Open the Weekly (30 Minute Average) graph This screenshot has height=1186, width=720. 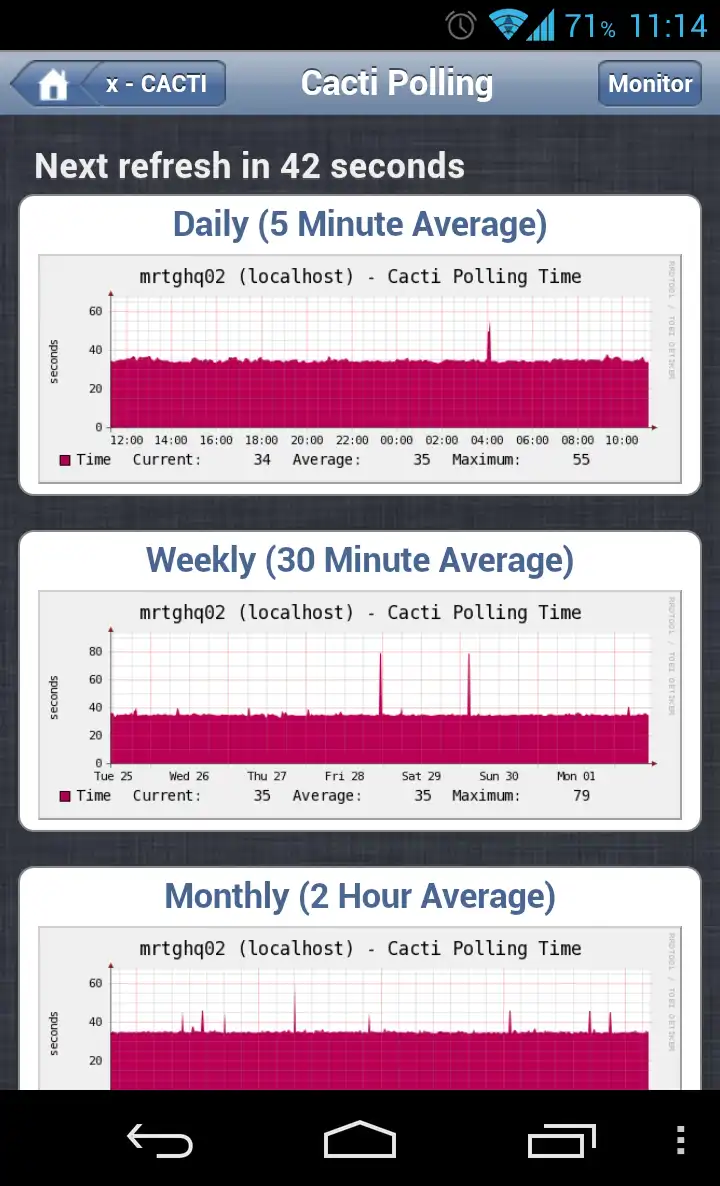tap(360, 706)
